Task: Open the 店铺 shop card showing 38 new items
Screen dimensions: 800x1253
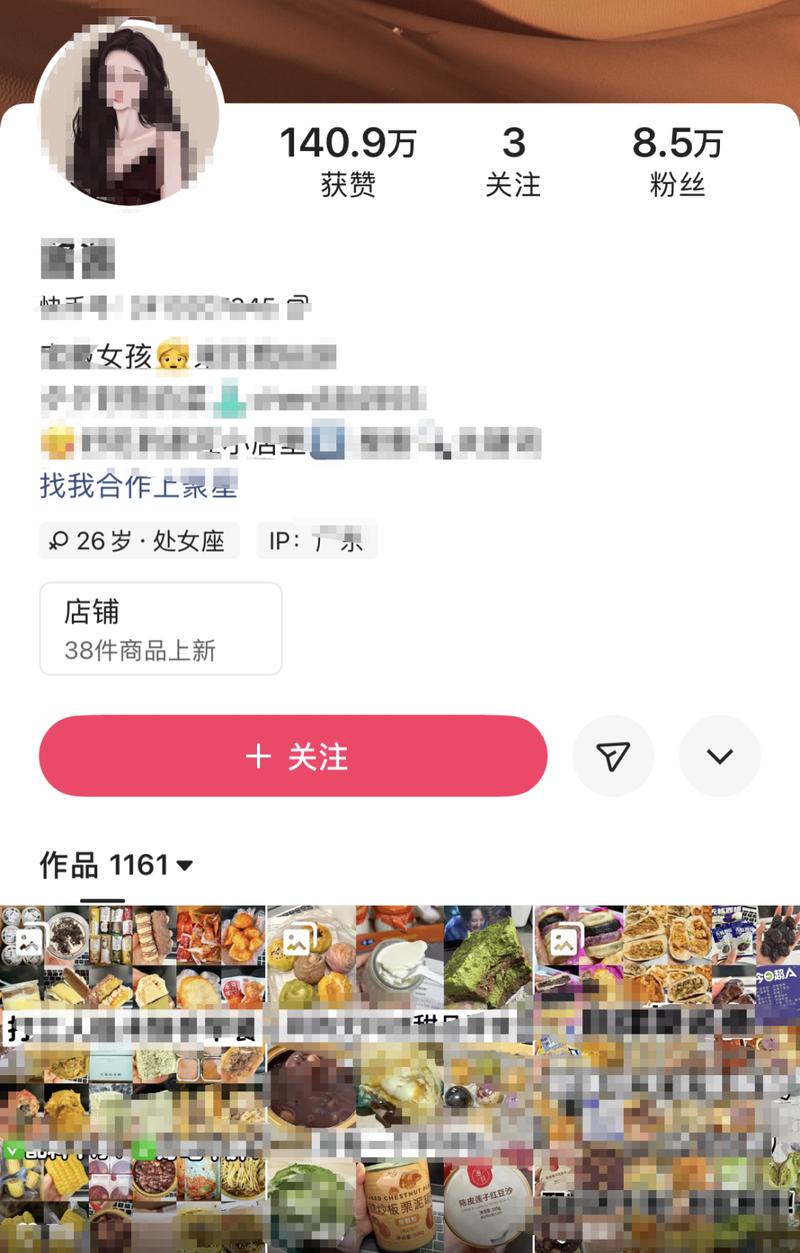Action: 160,628
